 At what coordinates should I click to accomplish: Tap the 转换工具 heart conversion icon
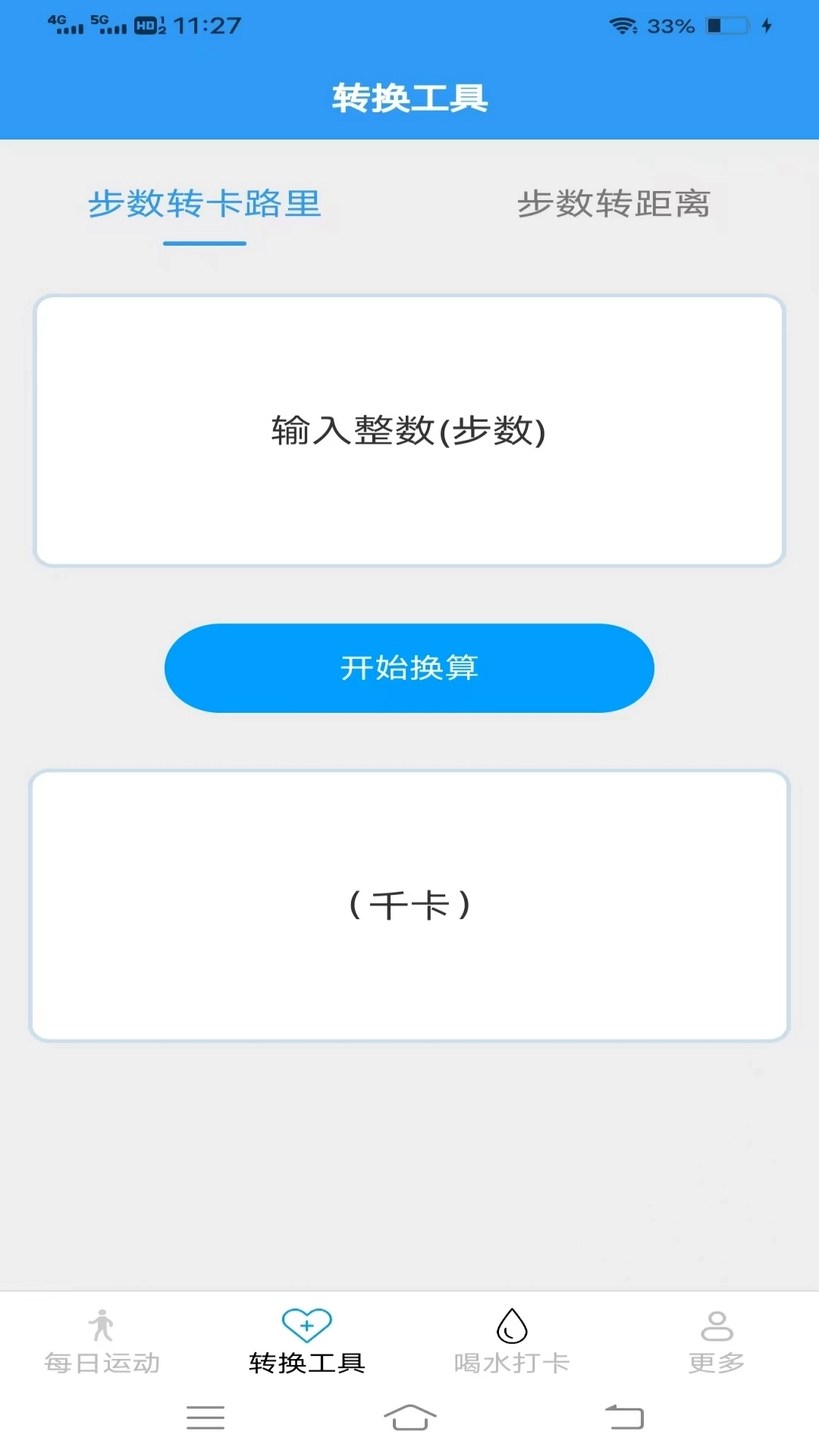[x=307, y=1325]
